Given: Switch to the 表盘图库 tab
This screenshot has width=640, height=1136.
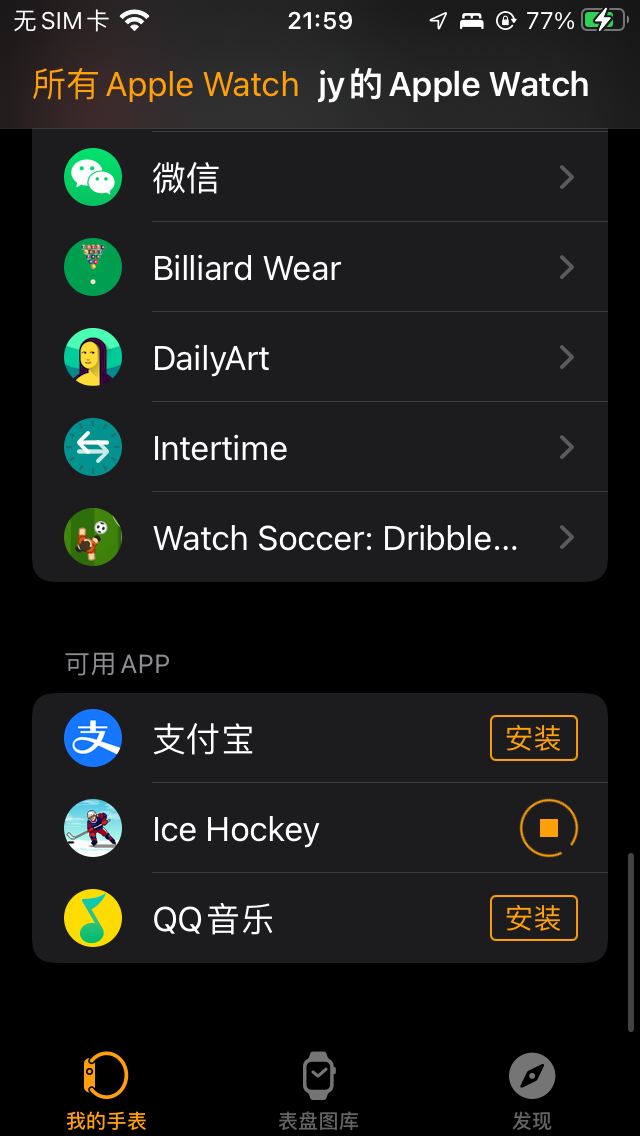Looking at the screenshot, I should (x=319, y=1090).
